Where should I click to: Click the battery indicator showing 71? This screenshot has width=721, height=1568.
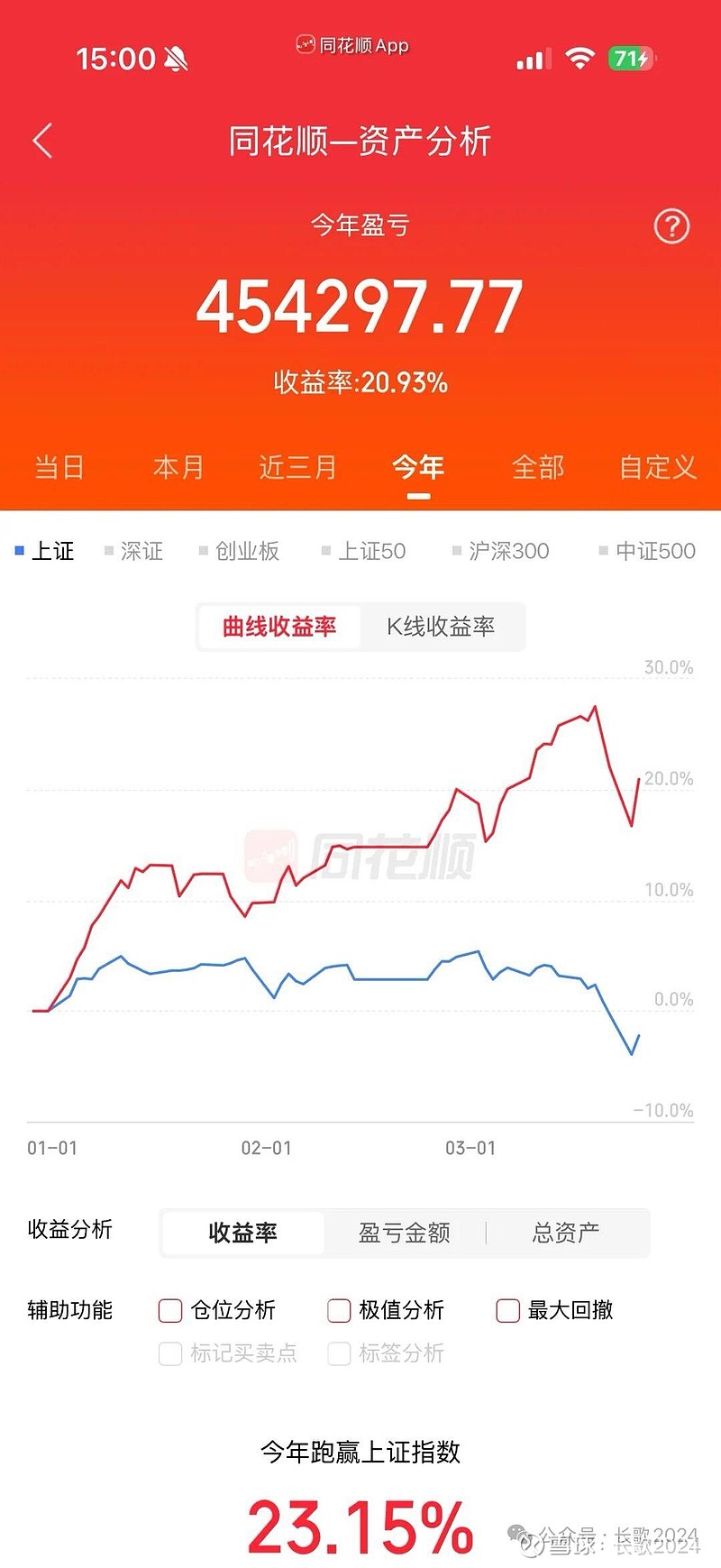coord(631,57)
